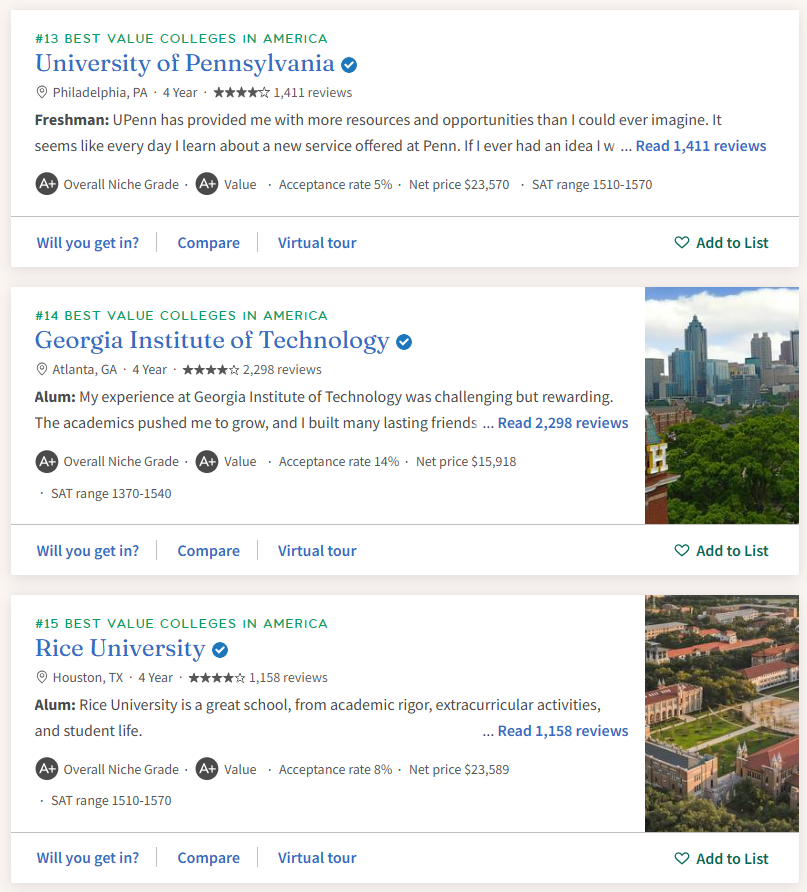Compare Georgia Institute of Technology
The image size is (807, 892).
(x=208, y=551)
